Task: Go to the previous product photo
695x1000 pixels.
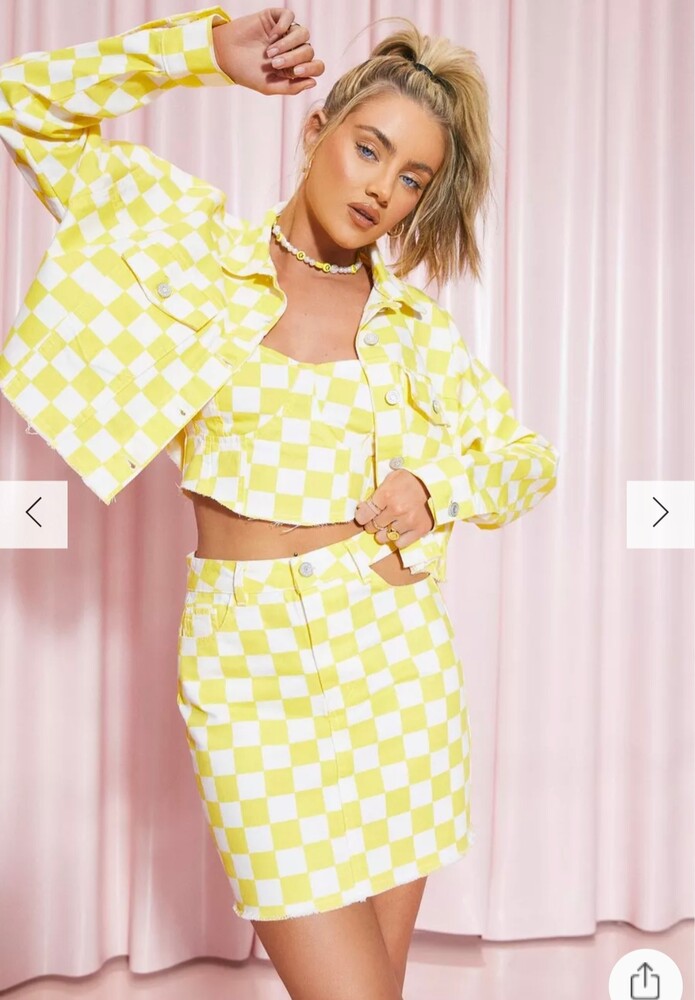Action: 33,513
